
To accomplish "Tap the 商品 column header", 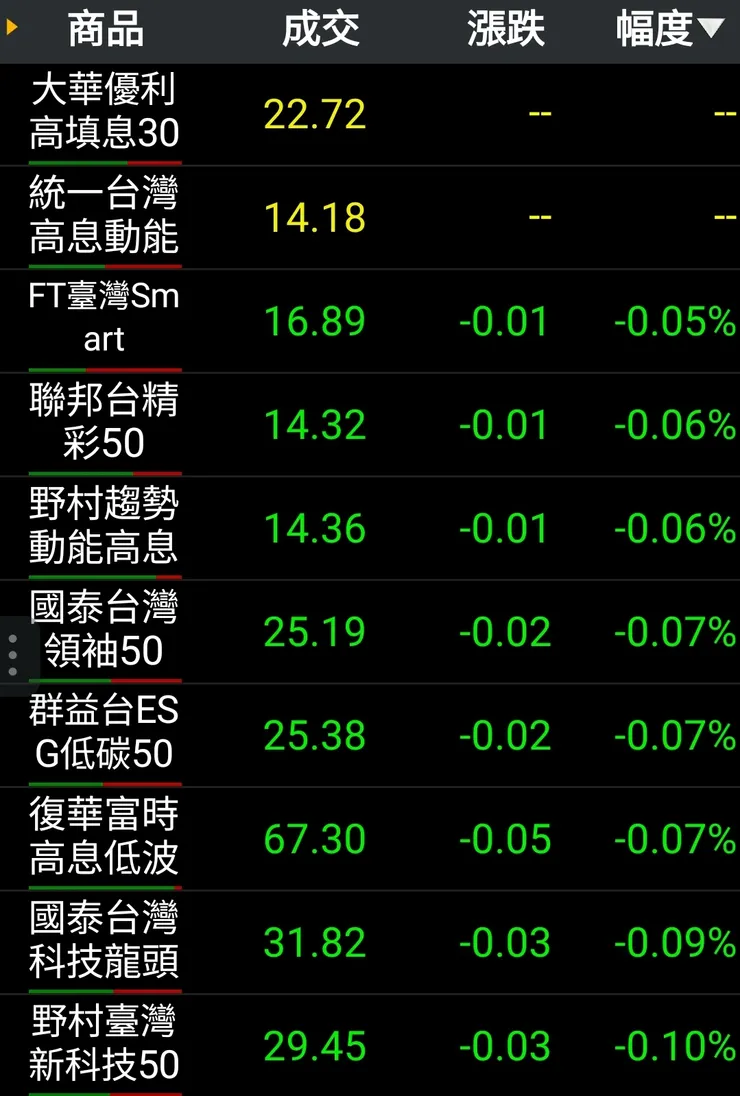I will [x=105, y=30].
